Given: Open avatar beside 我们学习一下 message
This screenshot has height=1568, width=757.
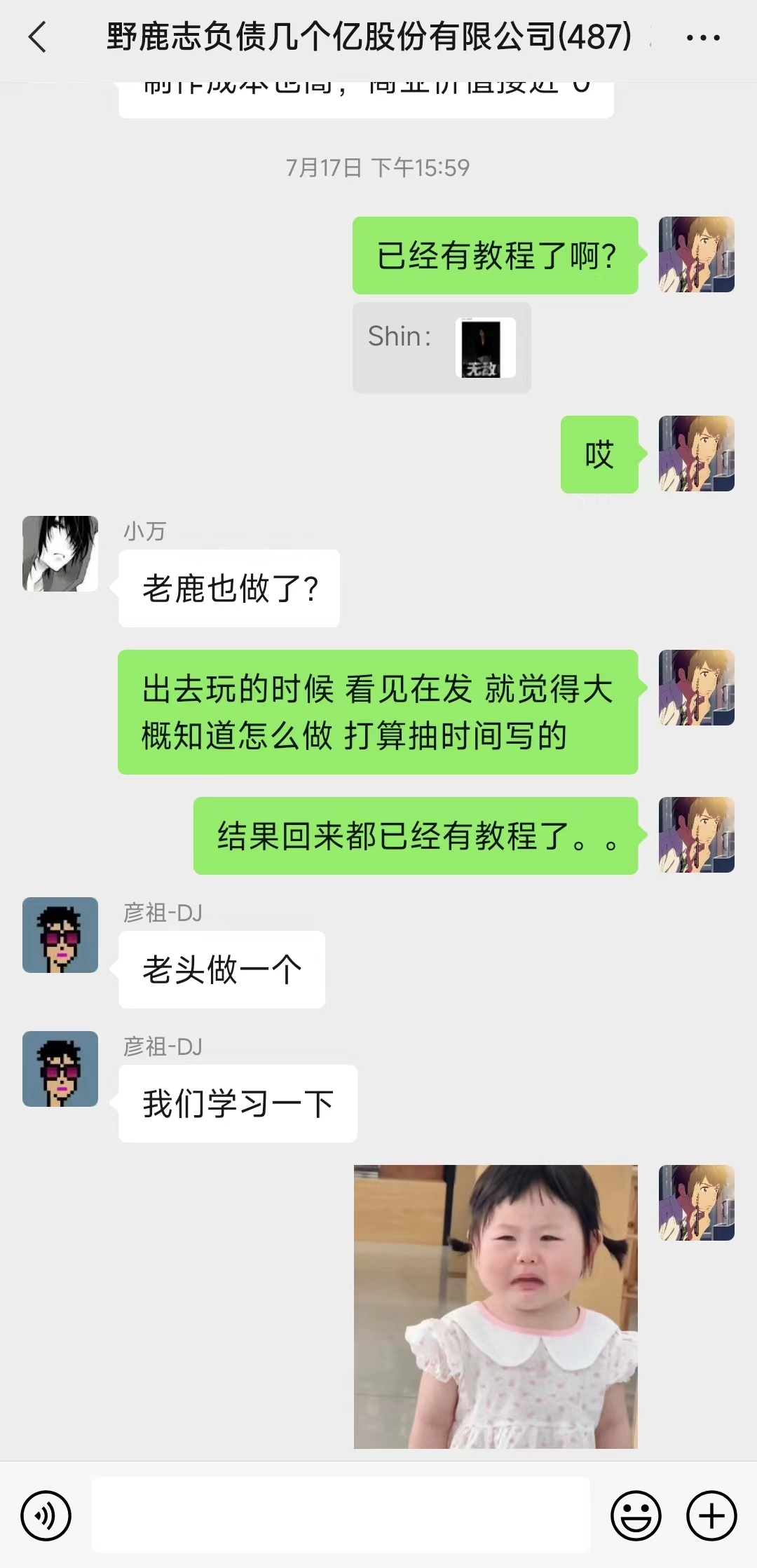Looking at the screenshot, I should [x=60, y=1069].
